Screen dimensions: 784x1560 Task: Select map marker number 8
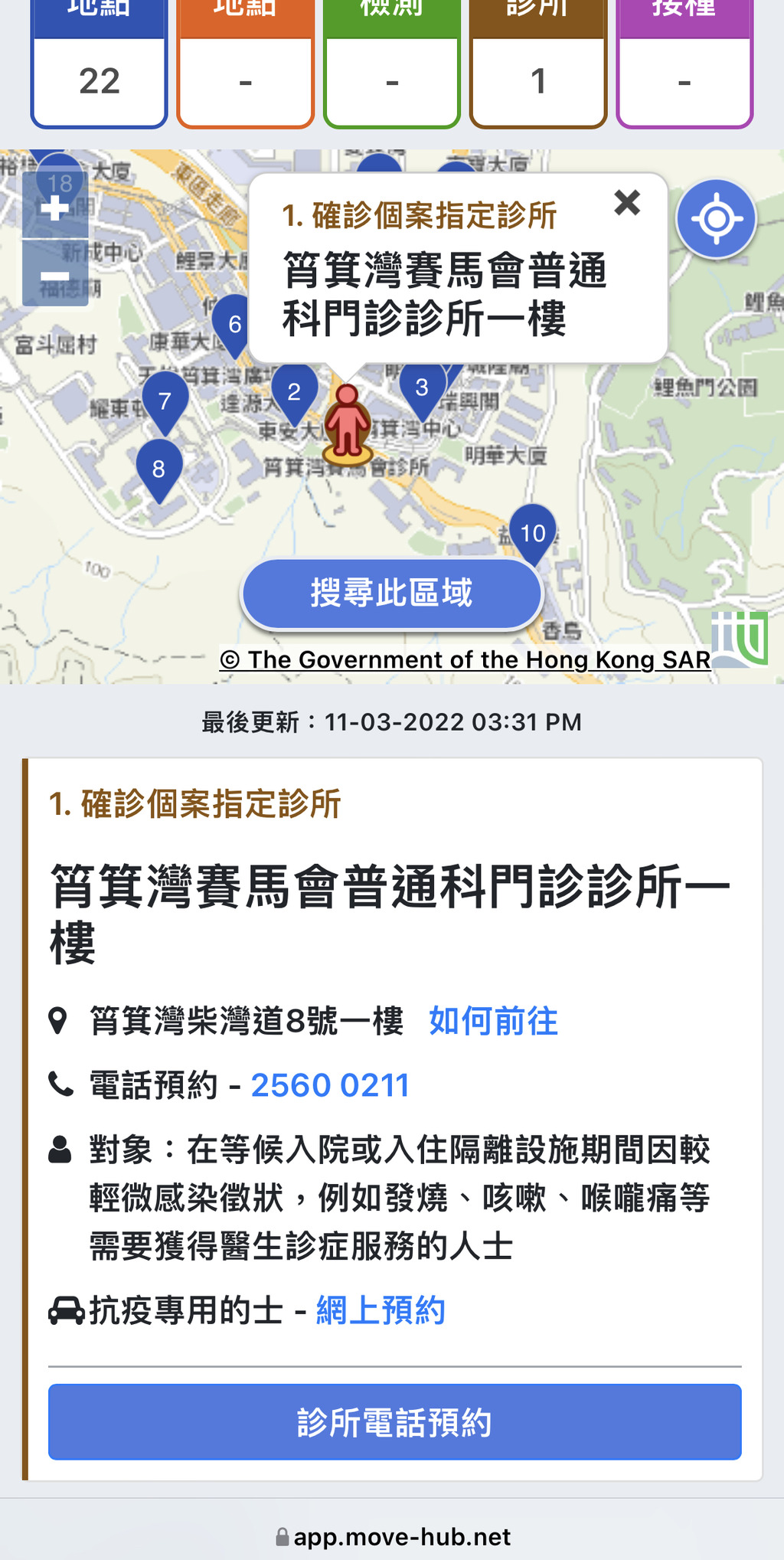(x=158, y=469)
